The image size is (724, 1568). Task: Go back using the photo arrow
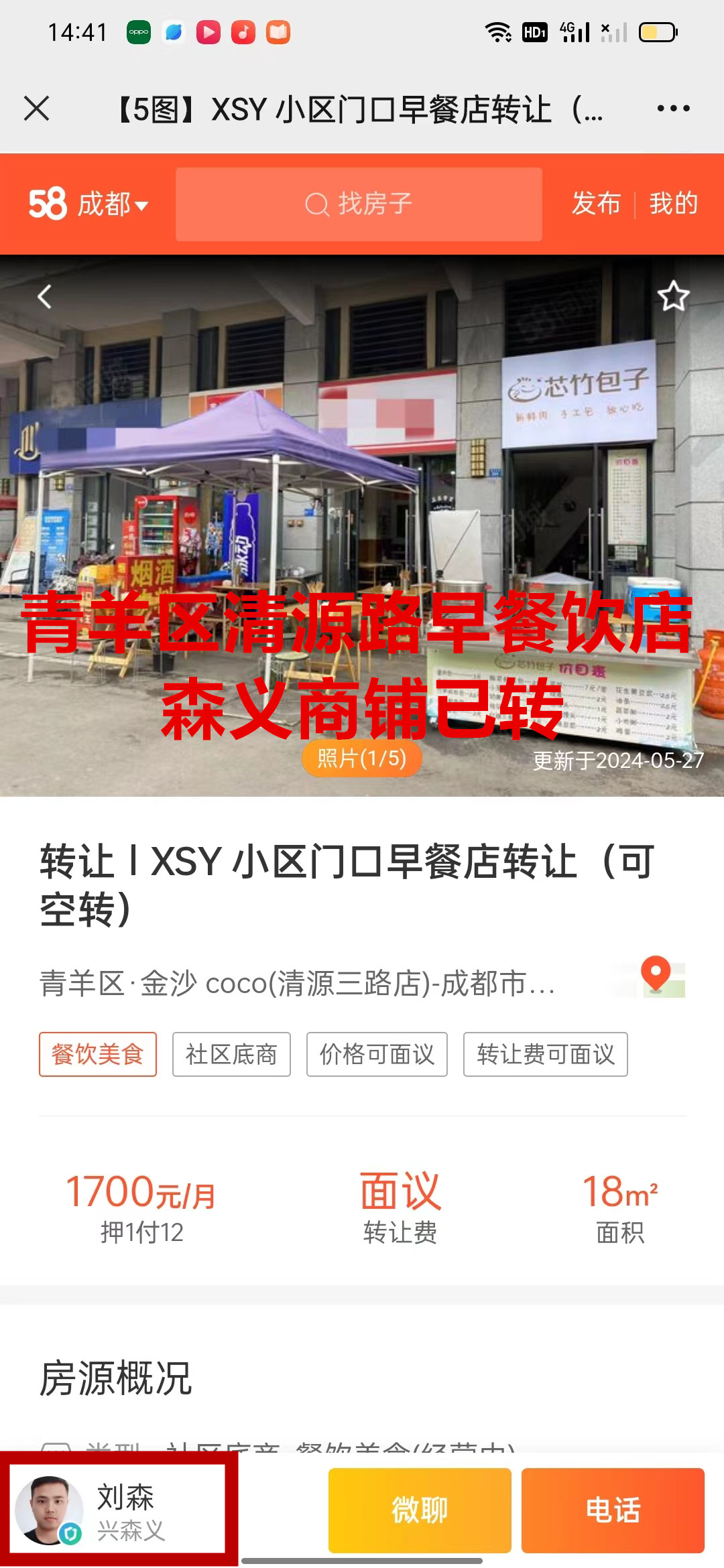(x=45, y=296)
